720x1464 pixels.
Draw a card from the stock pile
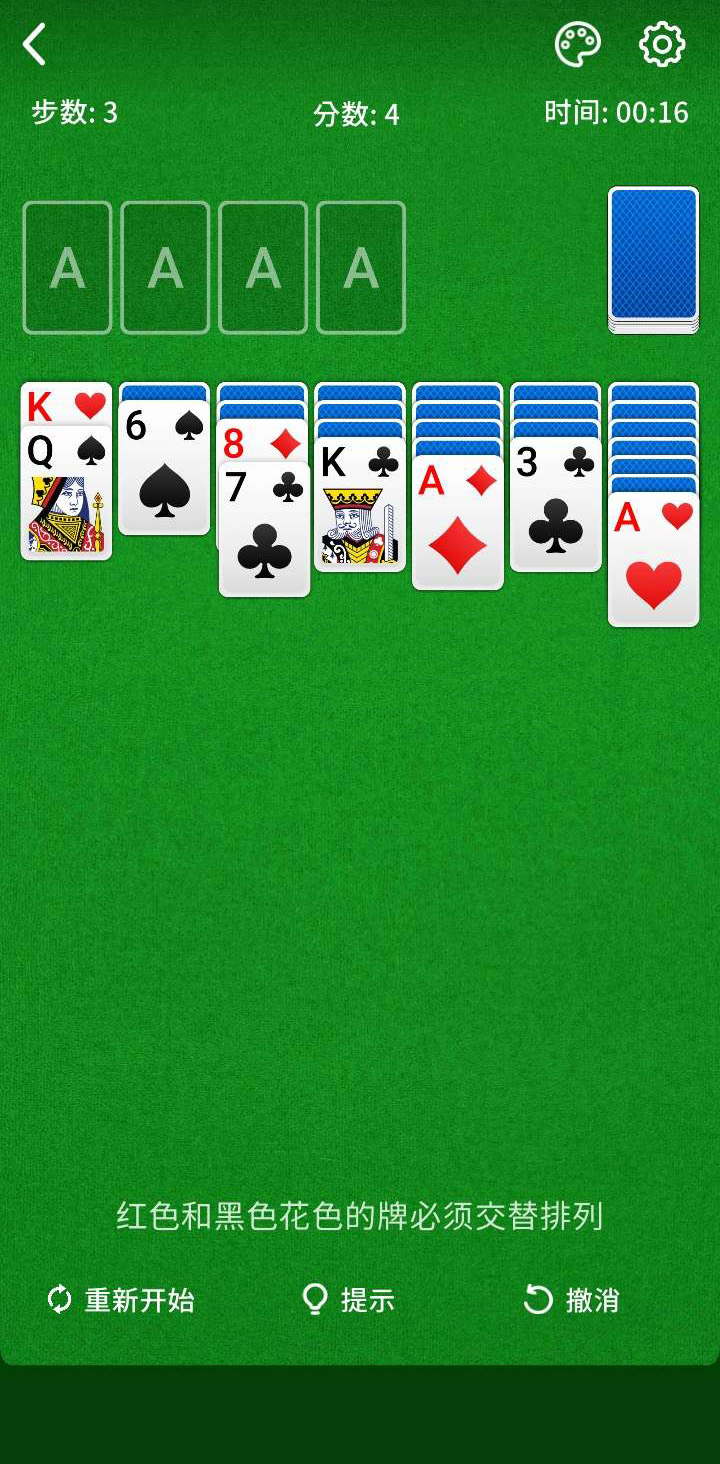[x=654, y=260]
